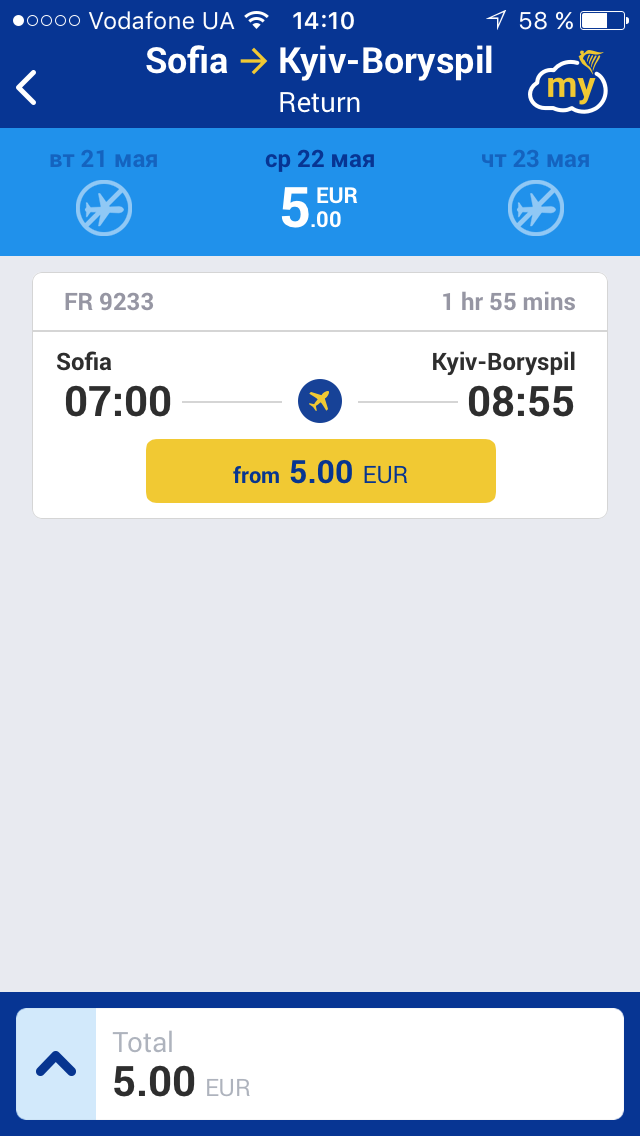Select the чт 23 мая date
The height and width of the screenshot is (1136, 640).
click(535, 192)
